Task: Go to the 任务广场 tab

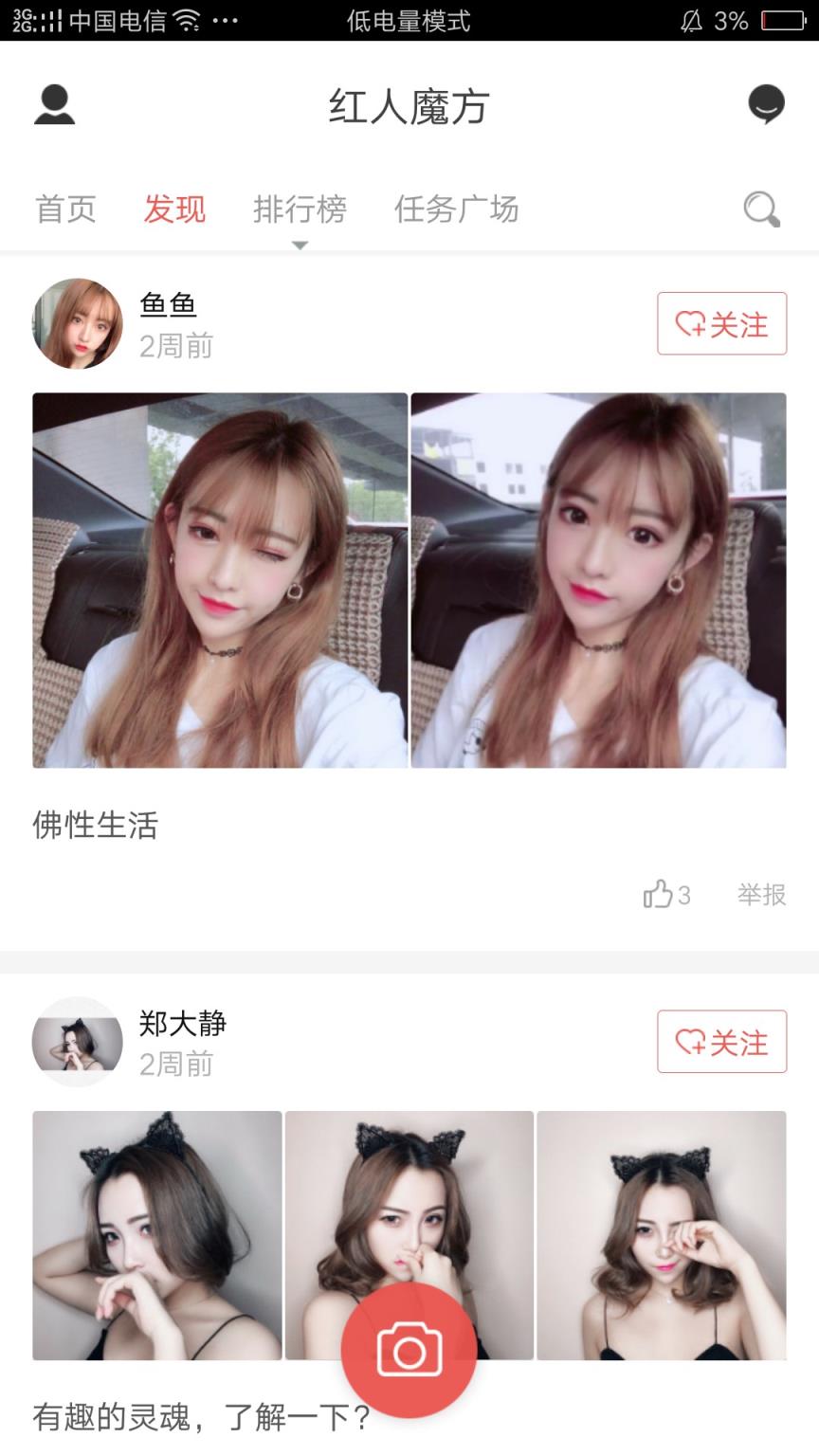Action: tap(456, 209)
